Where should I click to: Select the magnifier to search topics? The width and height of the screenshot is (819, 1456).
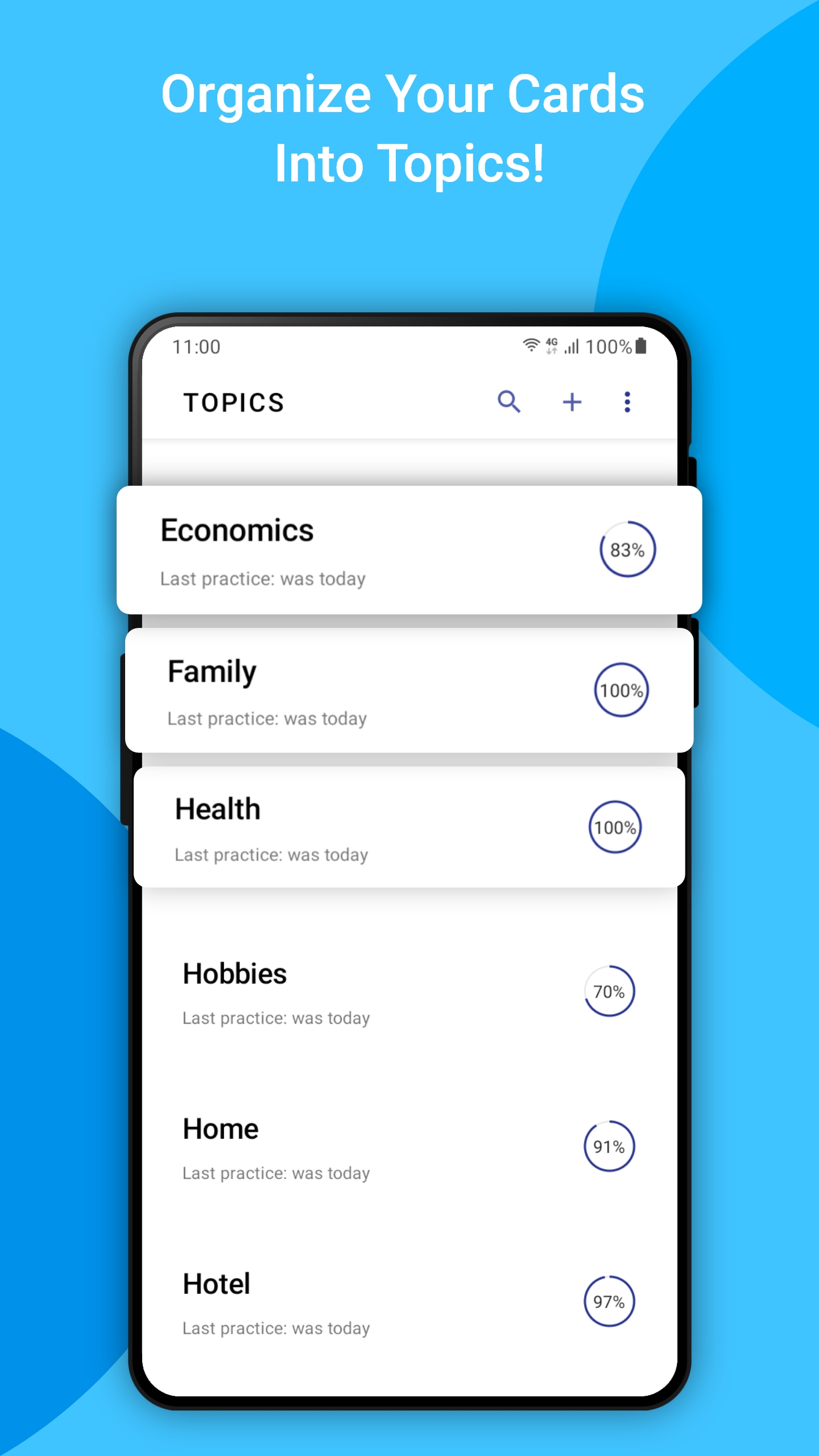pyautogui.click(x=509, y=403)
